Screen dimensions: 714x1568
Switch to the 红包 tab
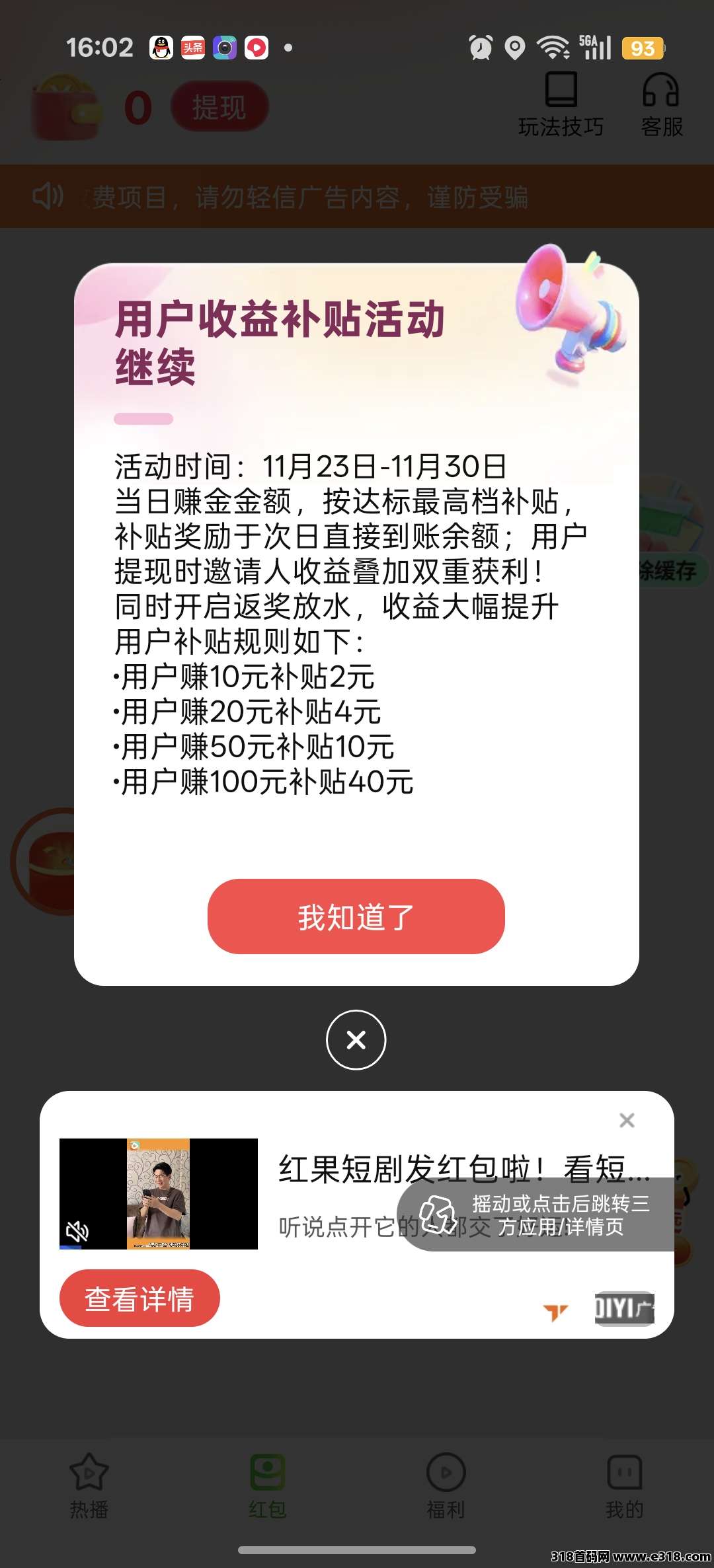point(268,1485)
